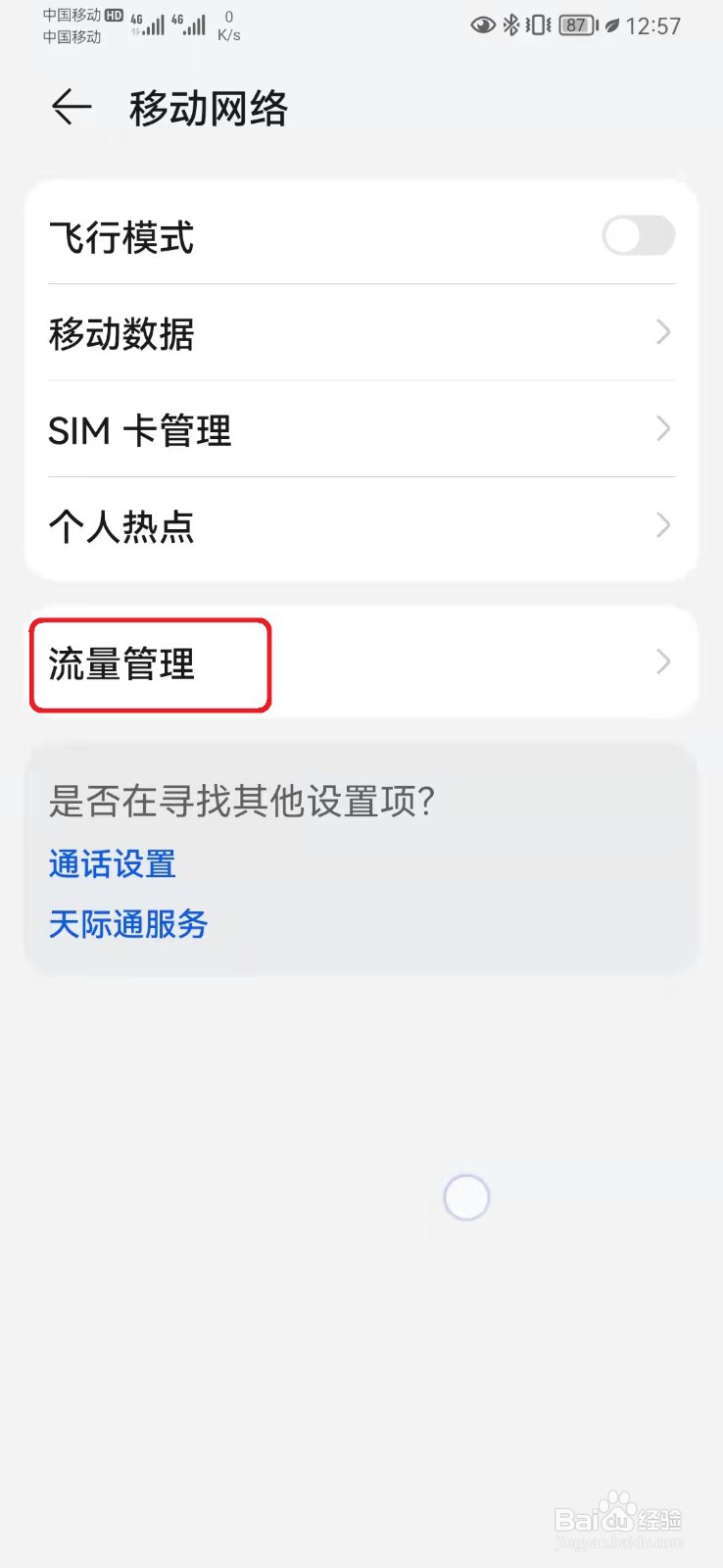Screen dimensions: 723x1568
Task: Open SIM 卡管理 via its chevron
Action: [662, 429]
